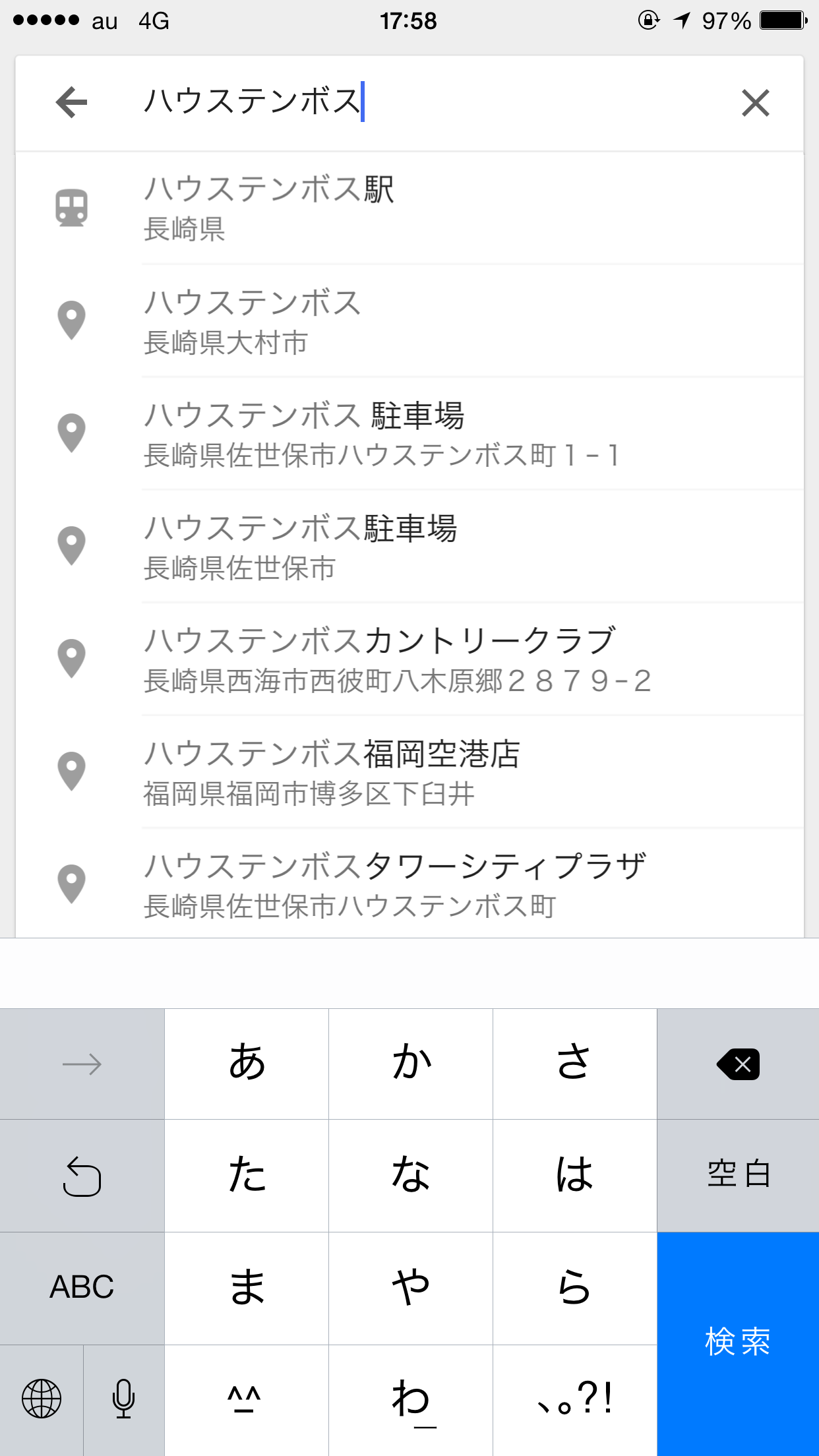This screenshot has width=819, height=1456.
Task: Go back using the arrow icon
Action: tap(72, 102)
